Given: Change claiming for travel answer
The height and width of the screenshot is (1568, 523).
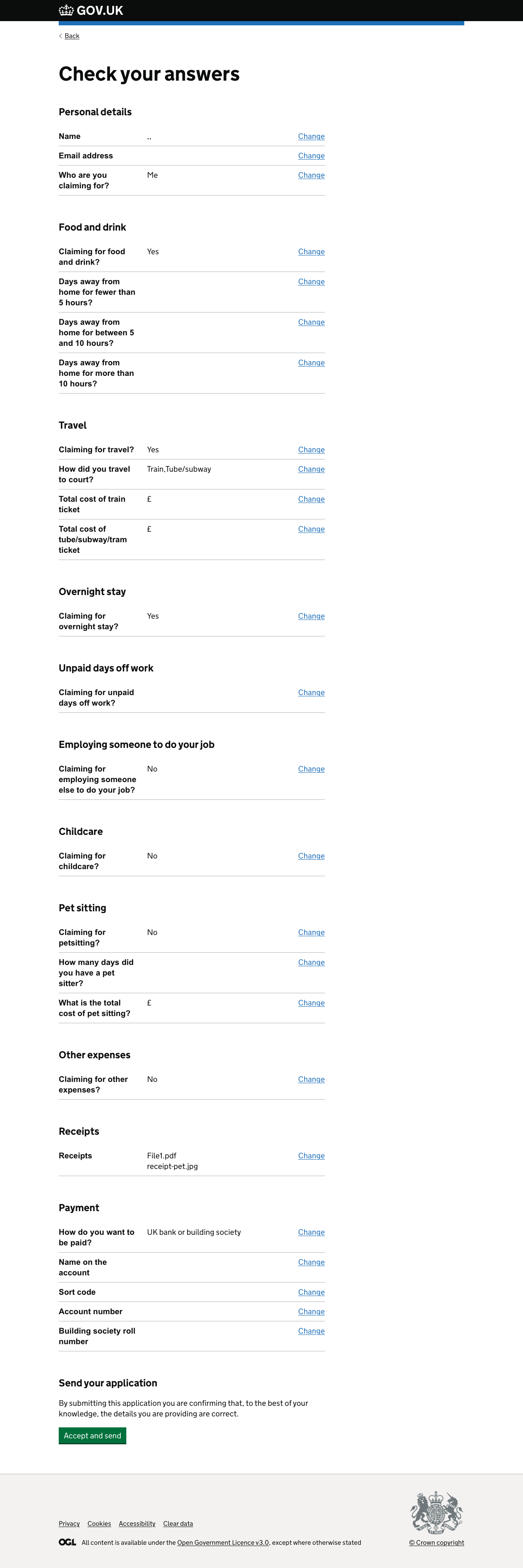Looking at the screenshot, I should [311, 450].
